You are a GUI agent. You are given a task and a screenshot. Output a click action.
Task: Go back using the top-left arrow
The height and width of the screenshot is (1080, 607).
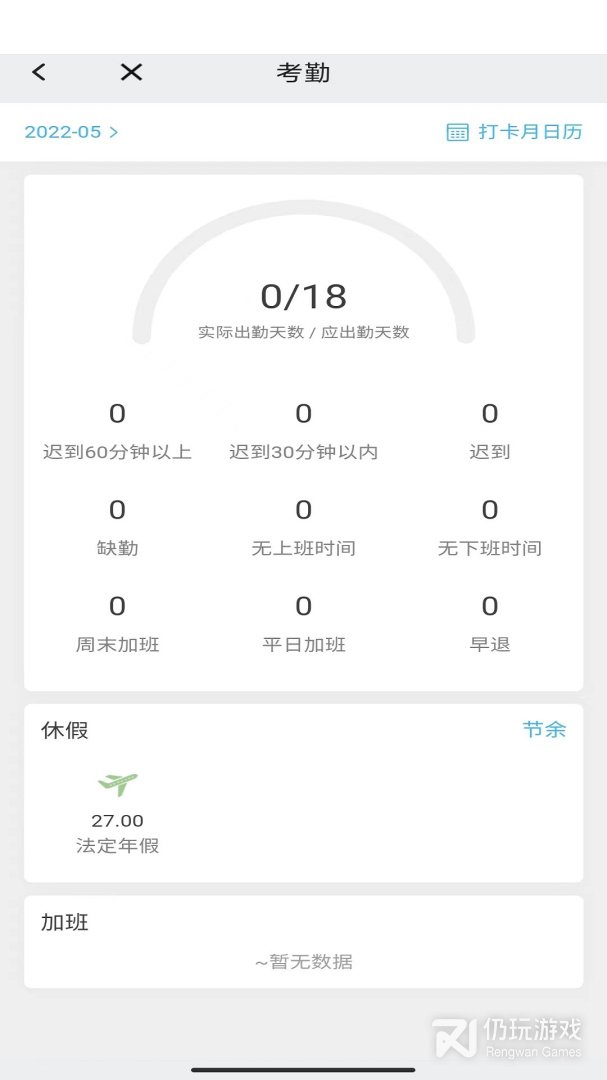click(39, 72)
